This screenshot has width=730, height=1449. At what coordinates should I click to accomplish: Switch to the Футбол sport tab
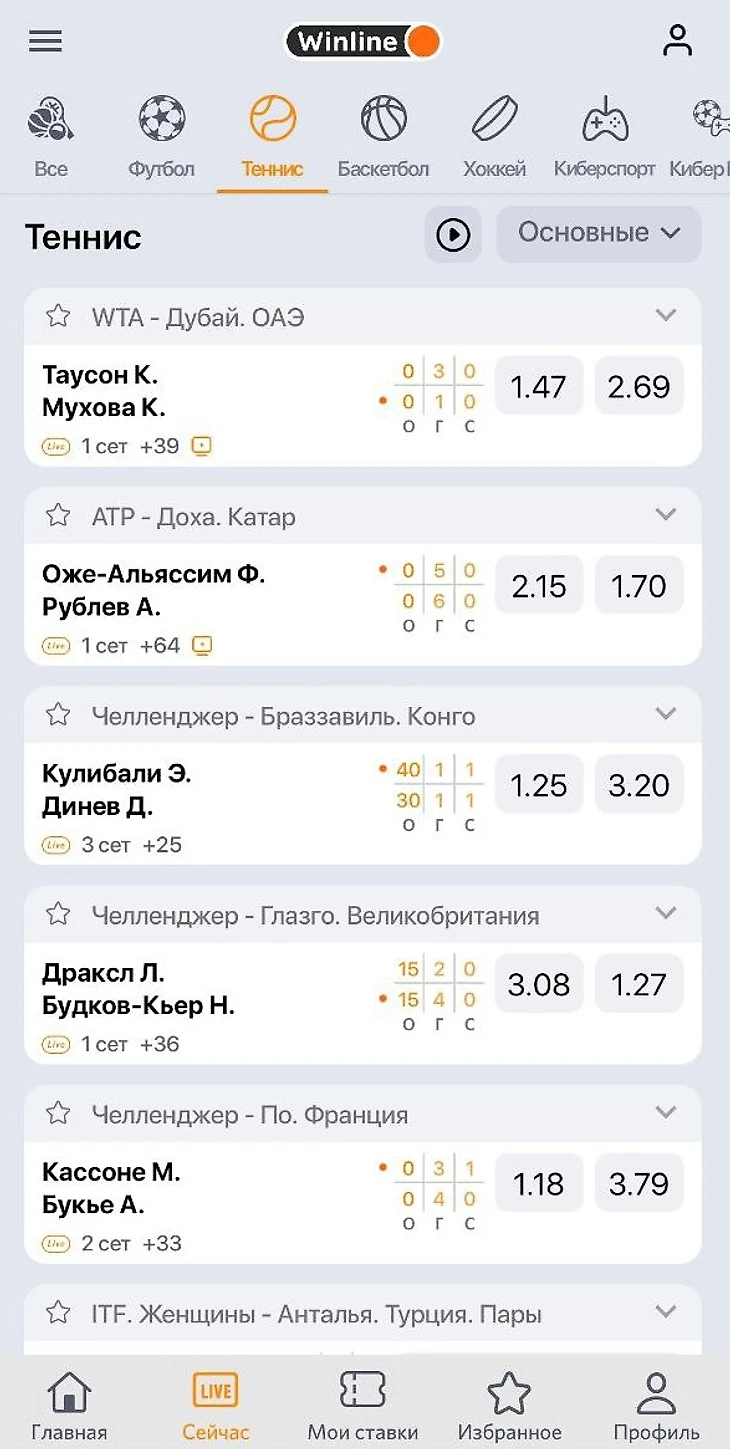coord(161,137)
